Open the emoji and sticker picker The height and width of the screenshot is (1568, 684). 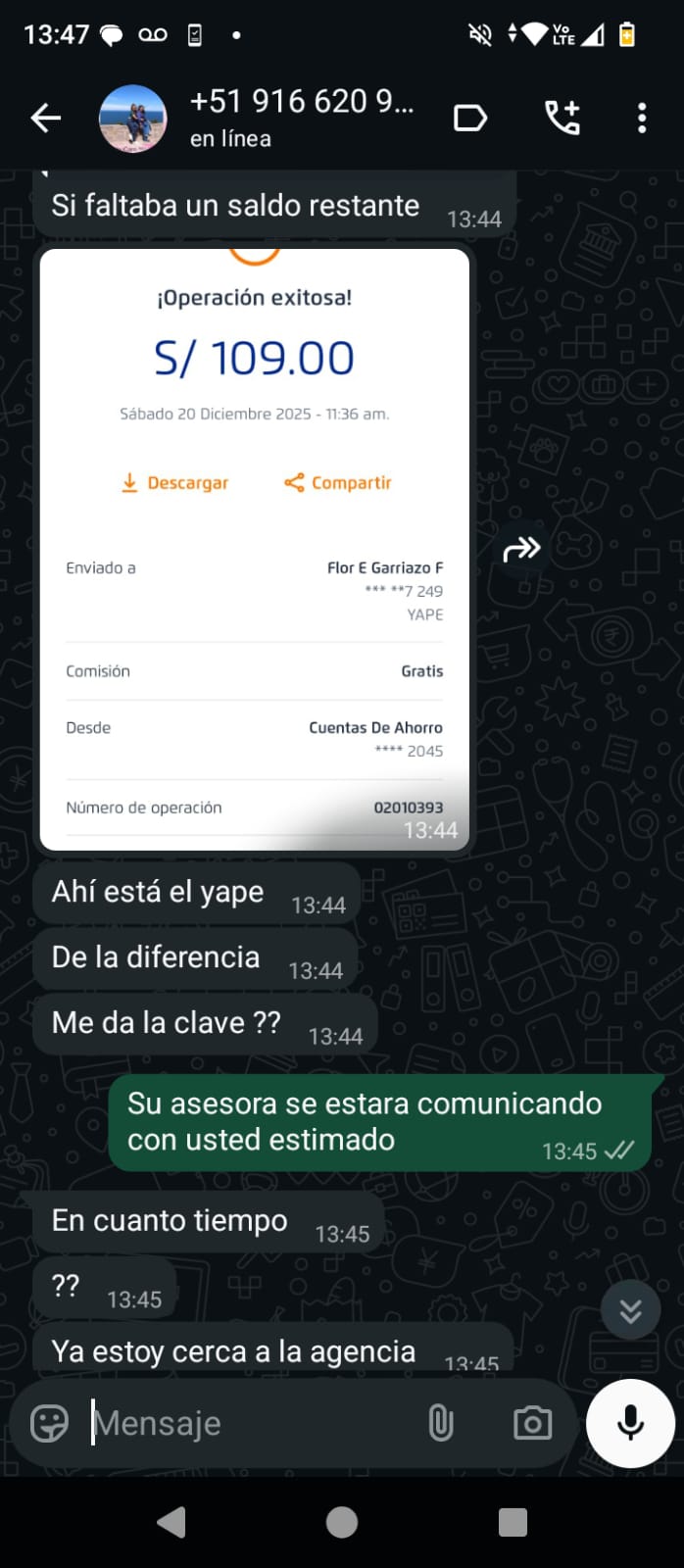click(x=49, y=1423)
